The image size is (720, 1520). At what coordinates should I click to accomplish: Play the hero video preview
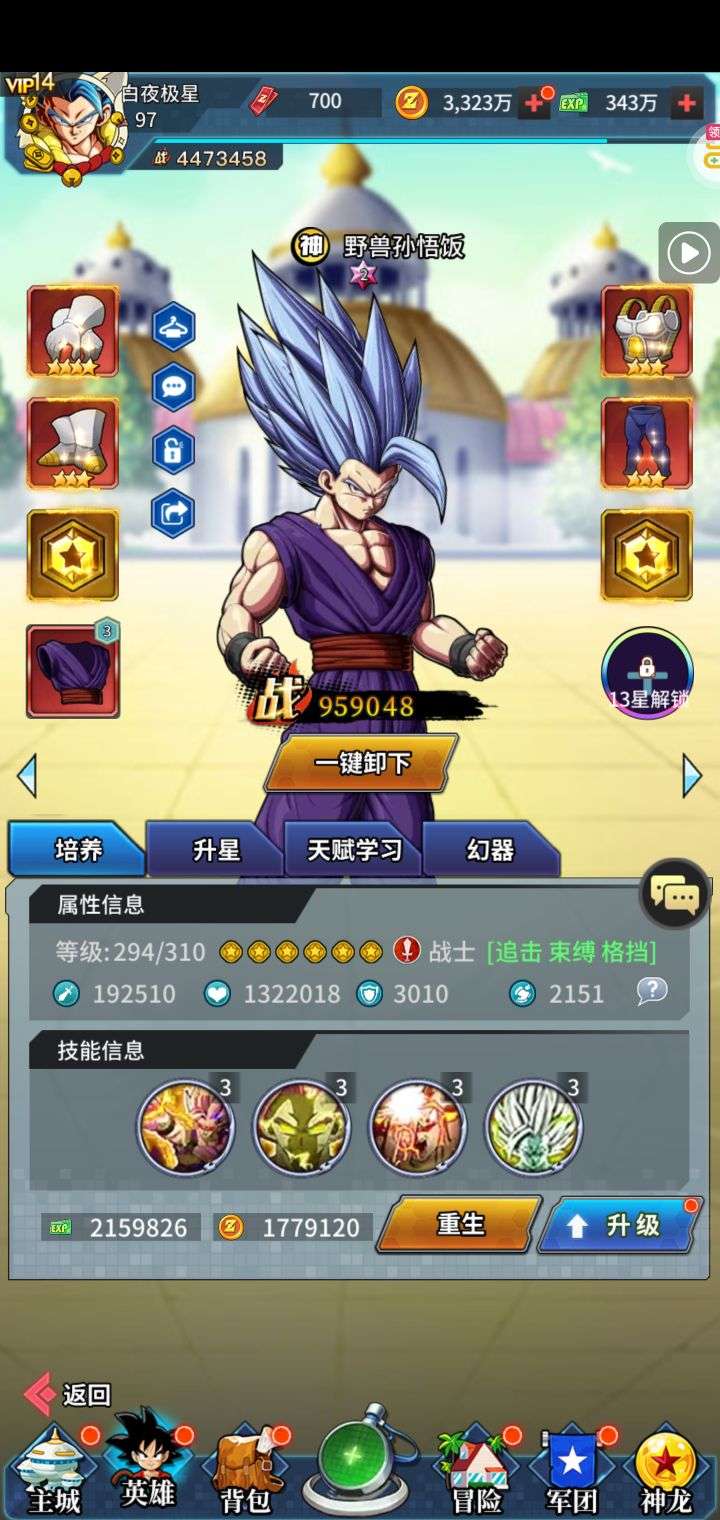pos(688,253)
